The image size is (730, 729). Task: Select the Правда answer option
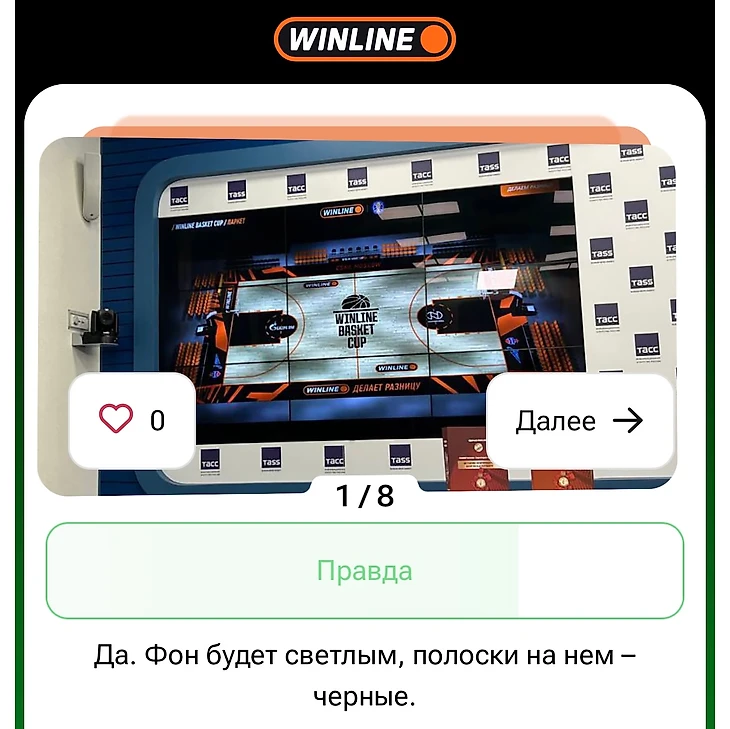coord(364,571)
